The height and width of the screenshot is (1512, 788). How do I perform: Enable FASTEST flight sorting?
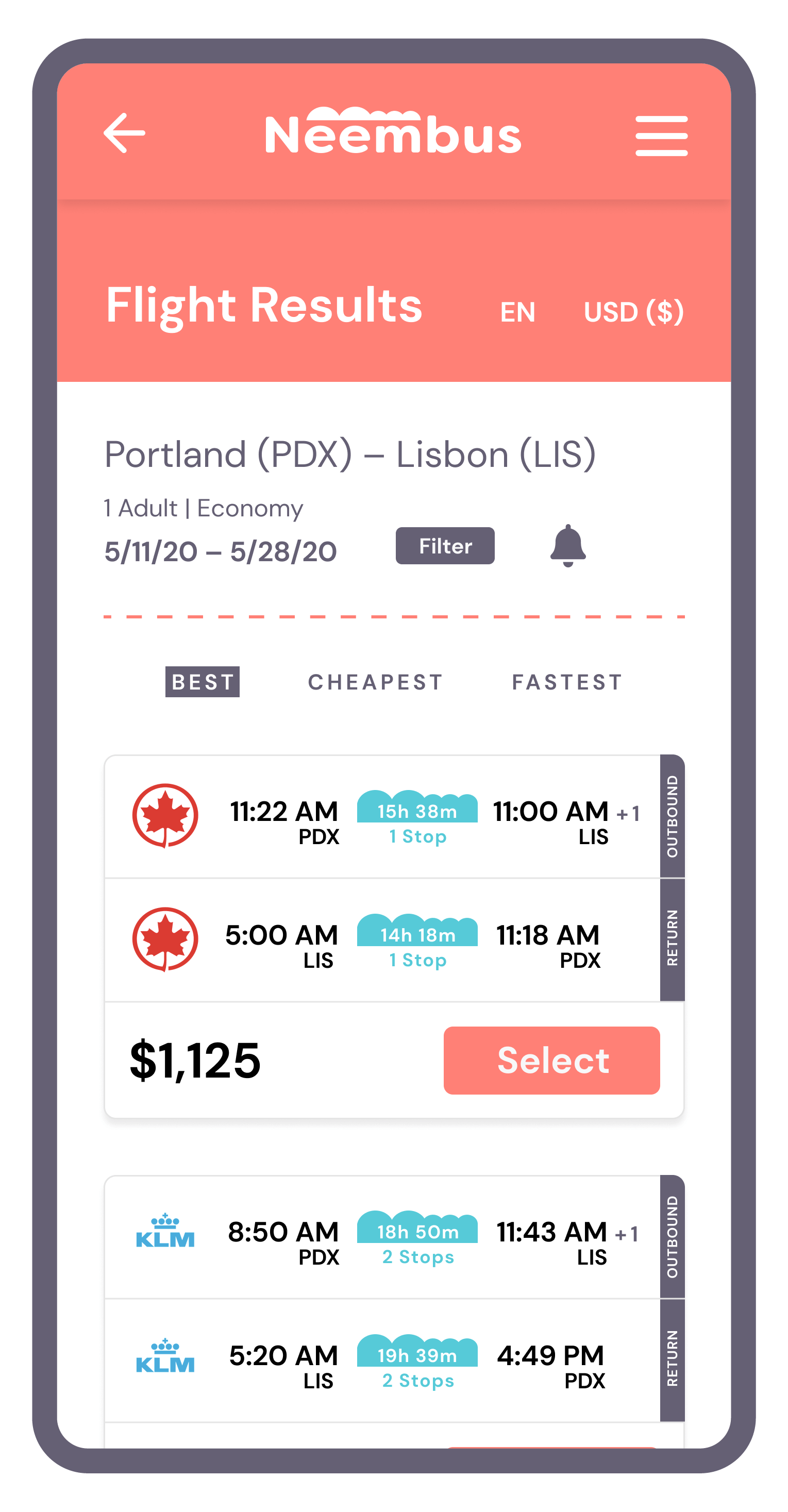coord(565,681)
